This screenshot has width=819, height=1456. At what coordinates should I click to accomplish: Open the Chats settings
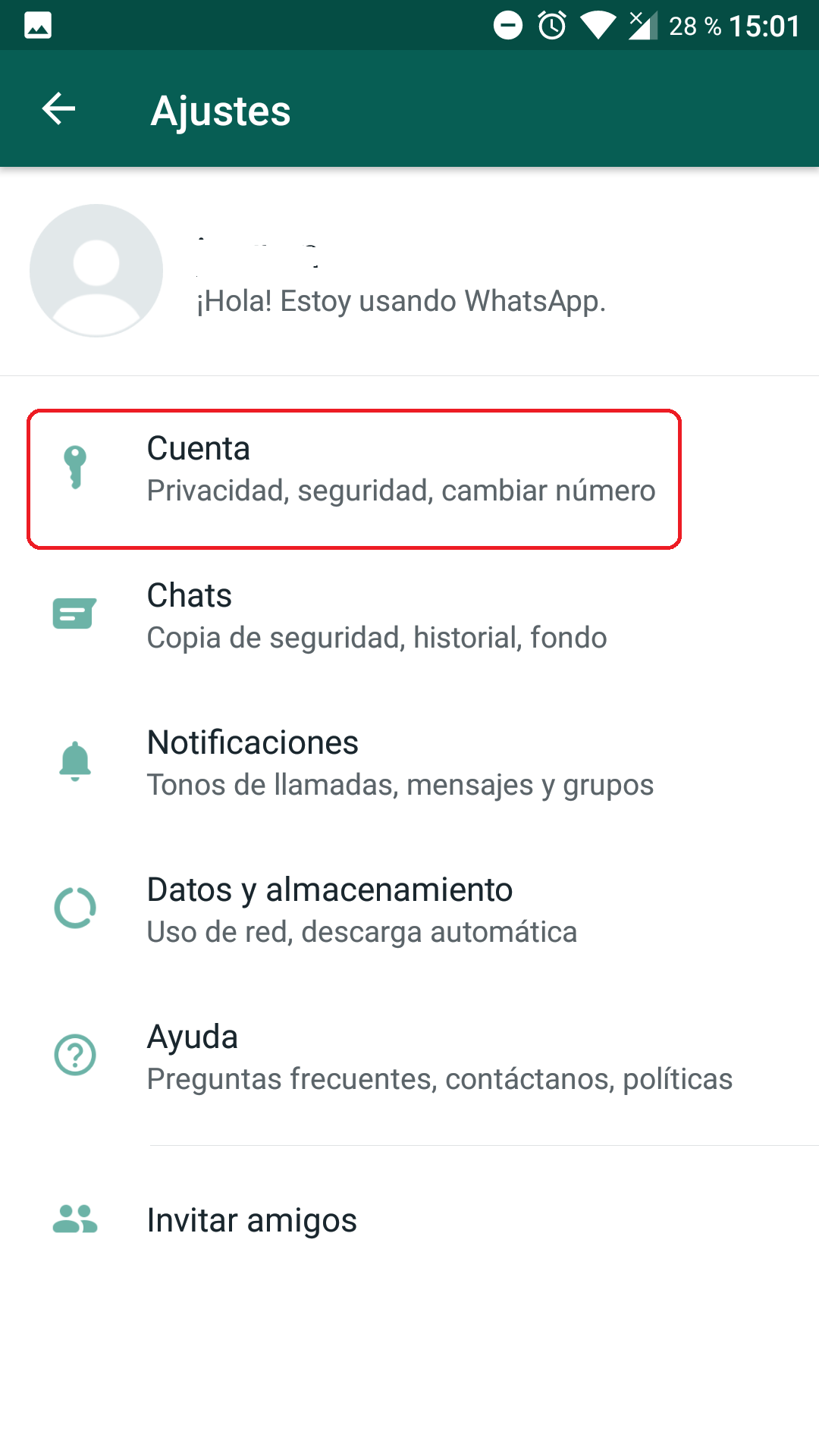click(x=376, y=616)
